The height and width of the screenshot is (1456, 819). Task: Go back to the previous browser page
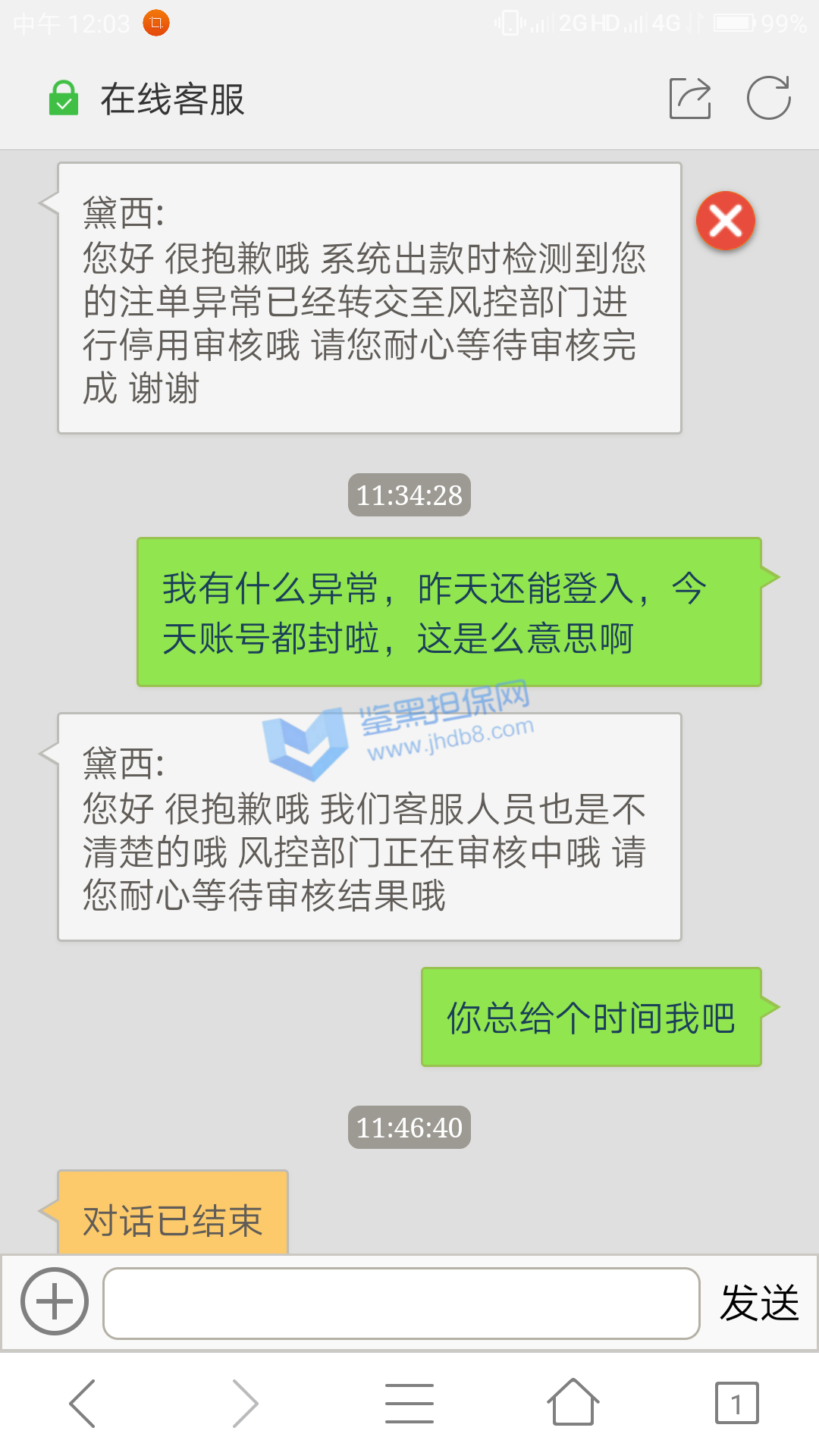[82, 1403]
